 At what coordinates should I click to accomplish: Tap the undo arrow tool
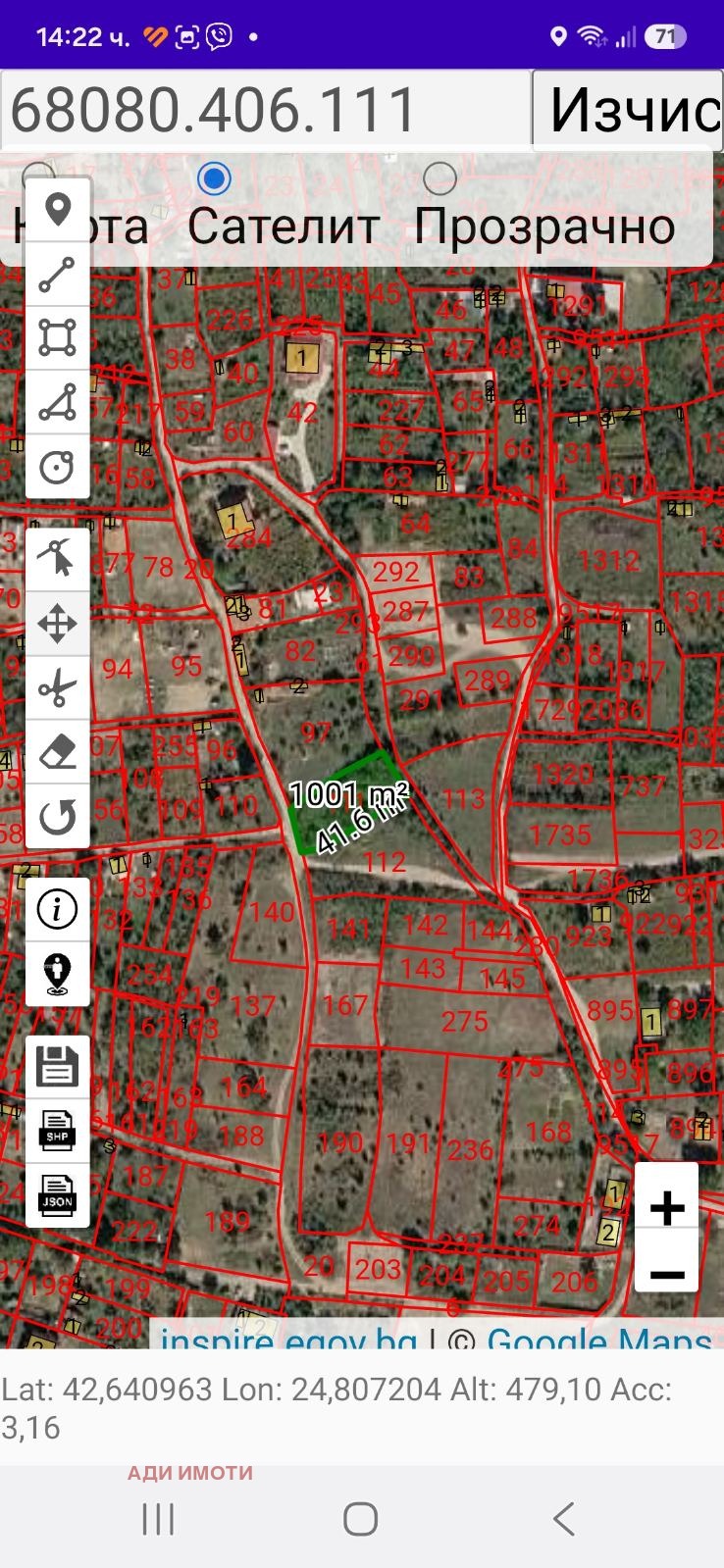point(57,816)
